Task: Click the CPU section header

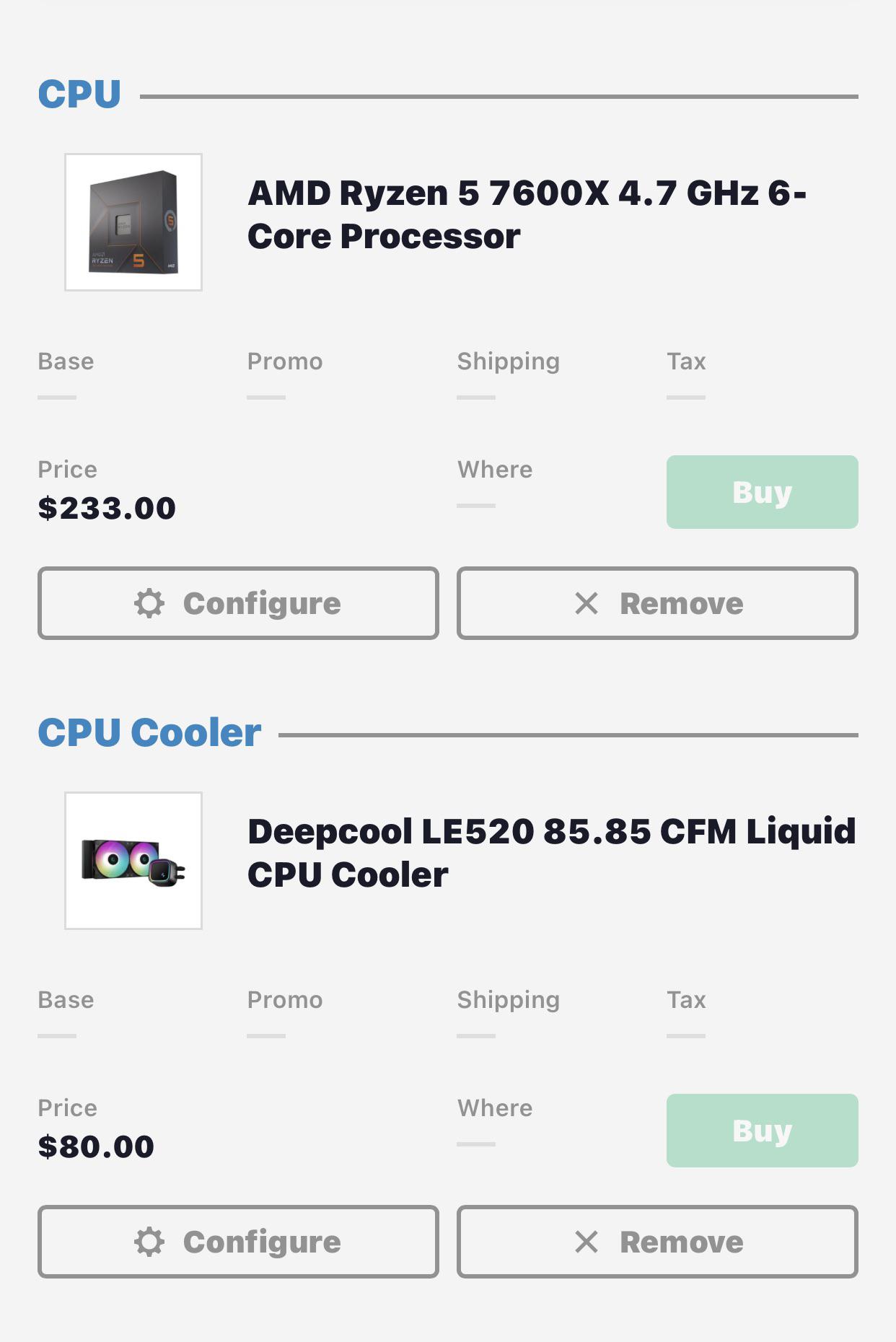Action: 80,92
